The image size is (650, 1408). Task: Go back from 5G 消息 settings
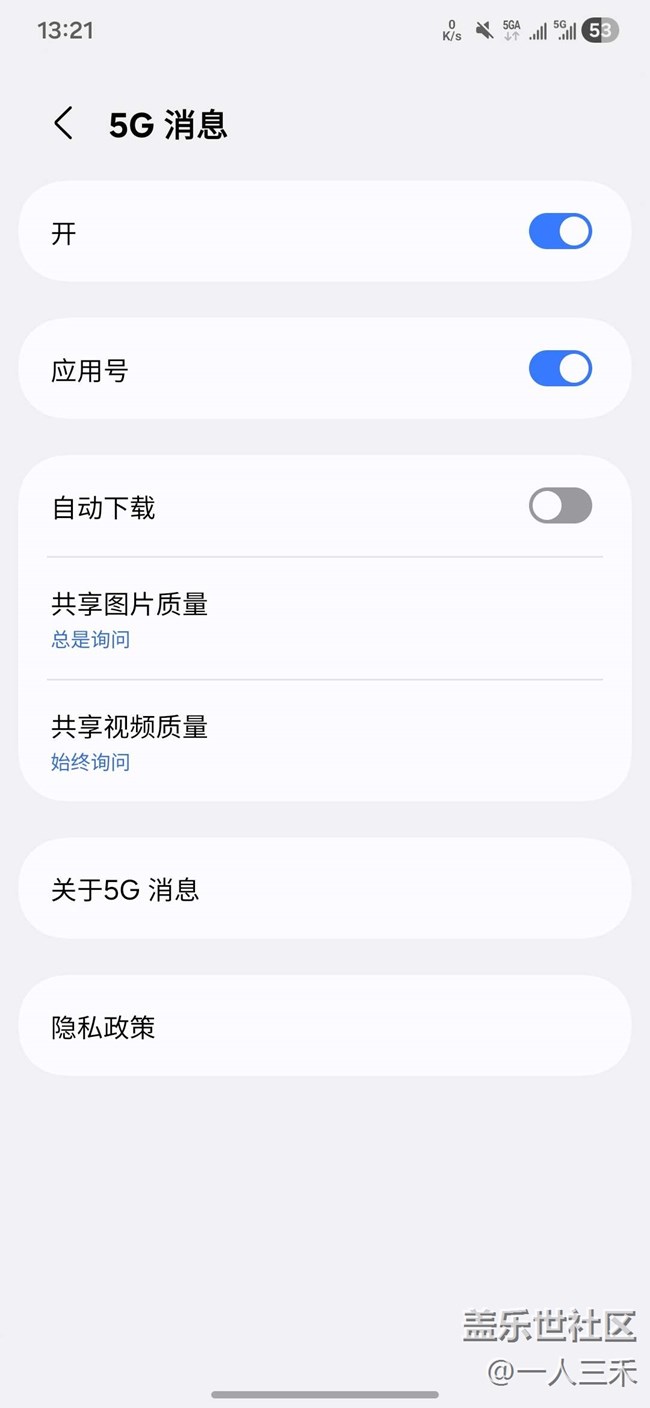(64, 124)
